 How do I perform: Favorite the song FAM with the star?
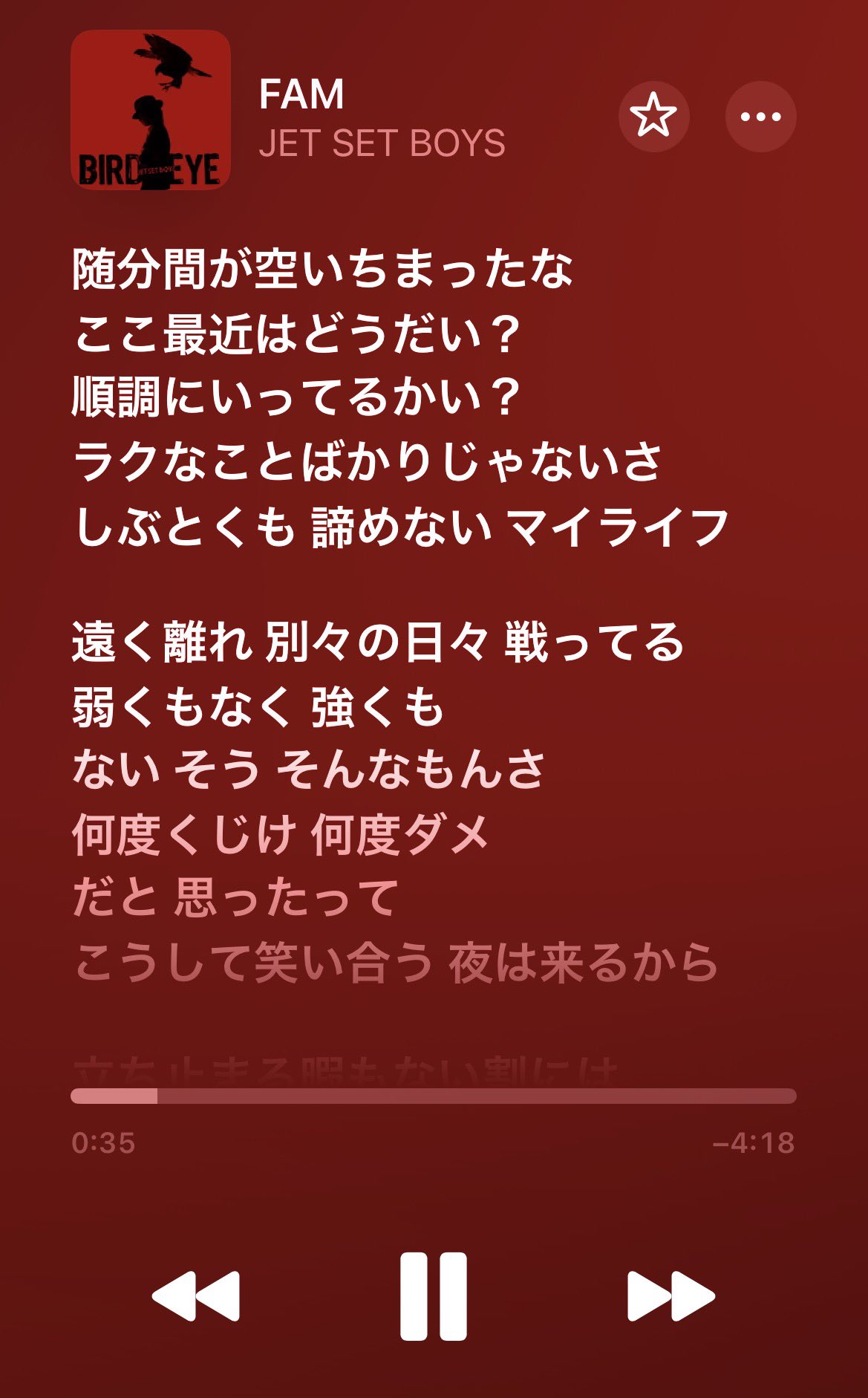point(653,117)
